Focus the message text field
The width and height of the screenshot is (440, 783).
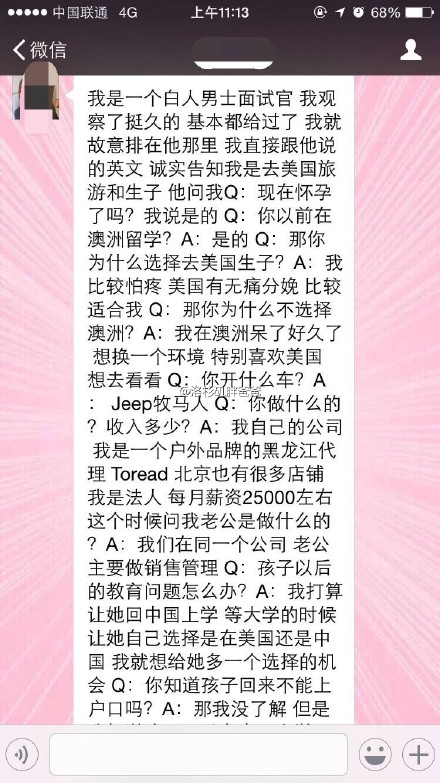click(x=198, y=755)
